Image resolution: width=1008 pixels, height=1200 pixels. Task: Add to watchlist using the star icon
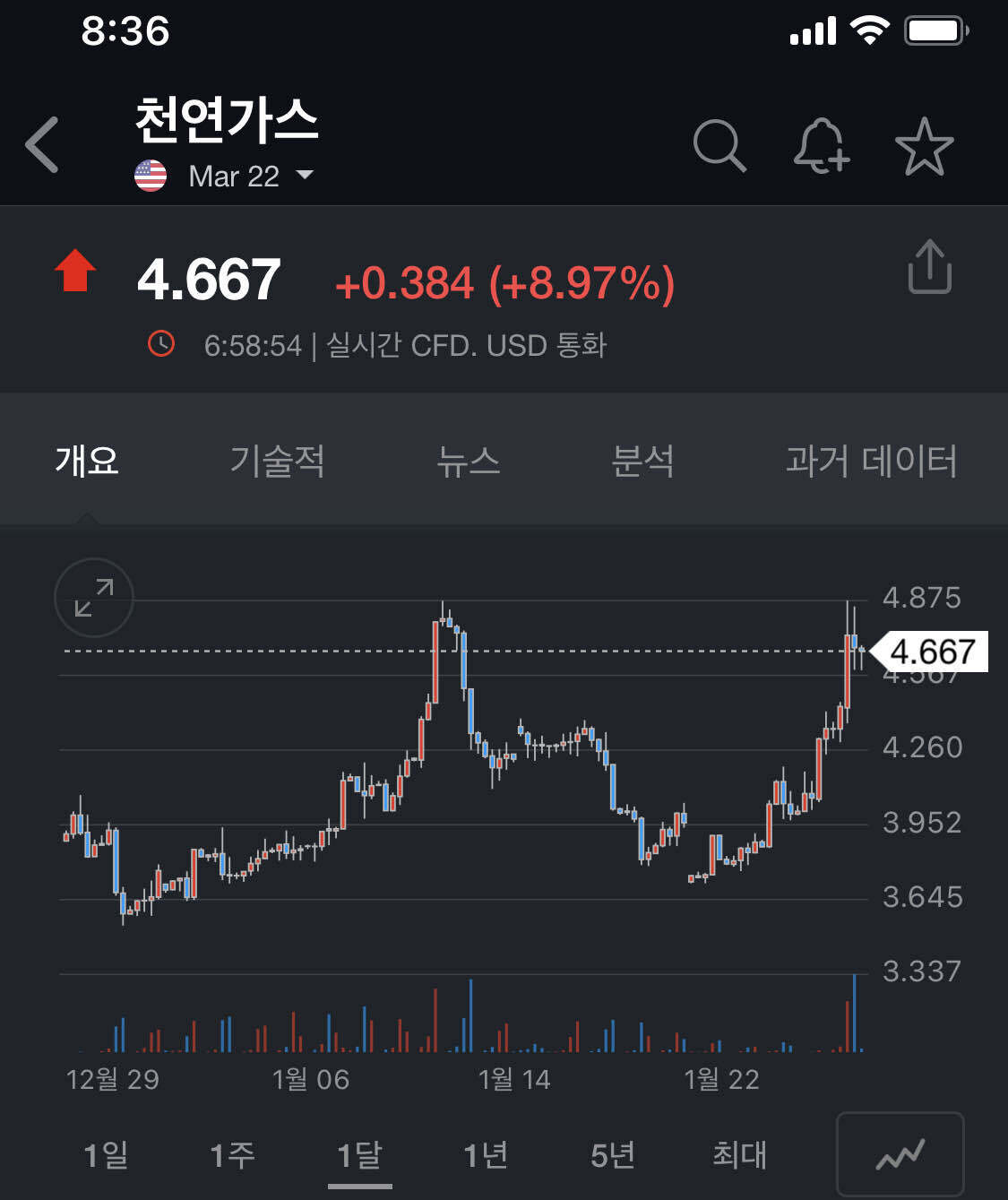tap(925, 145)
